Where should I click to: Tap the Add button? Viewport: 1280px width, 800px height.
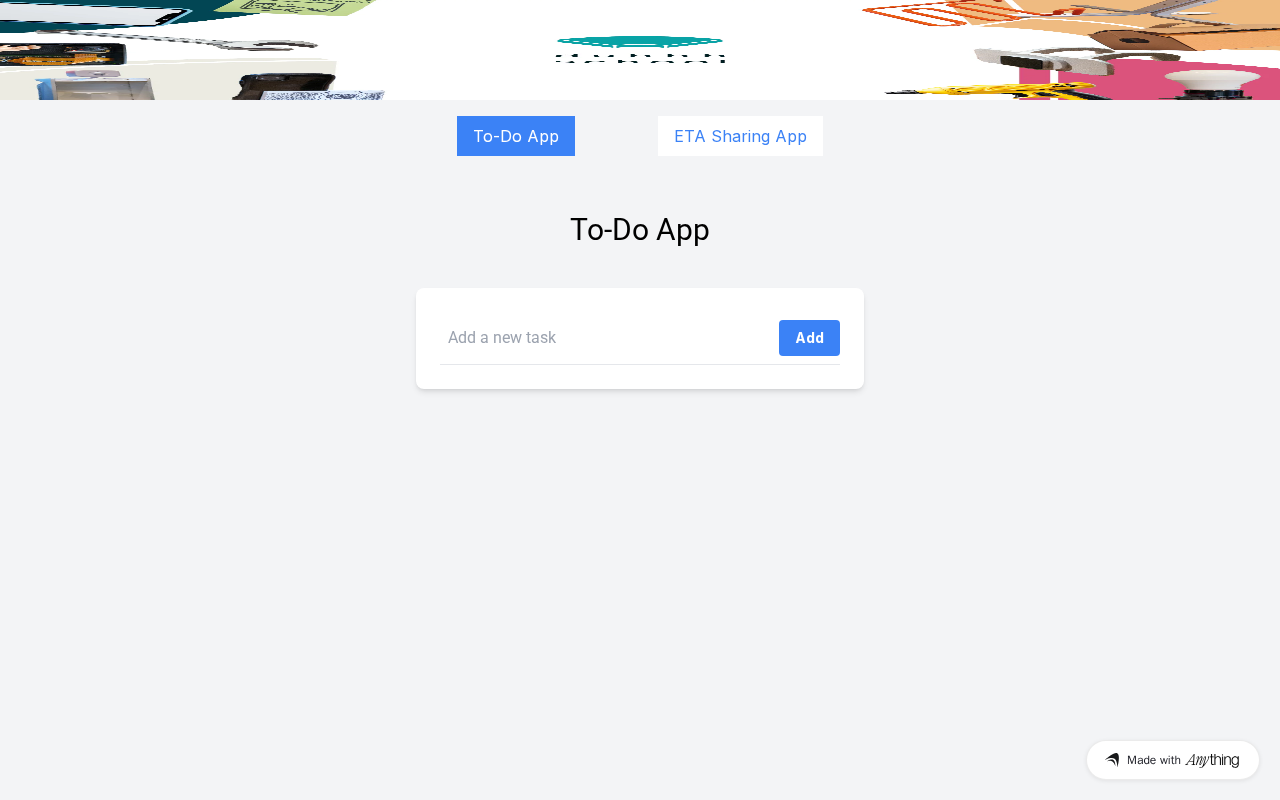[809, 338]
